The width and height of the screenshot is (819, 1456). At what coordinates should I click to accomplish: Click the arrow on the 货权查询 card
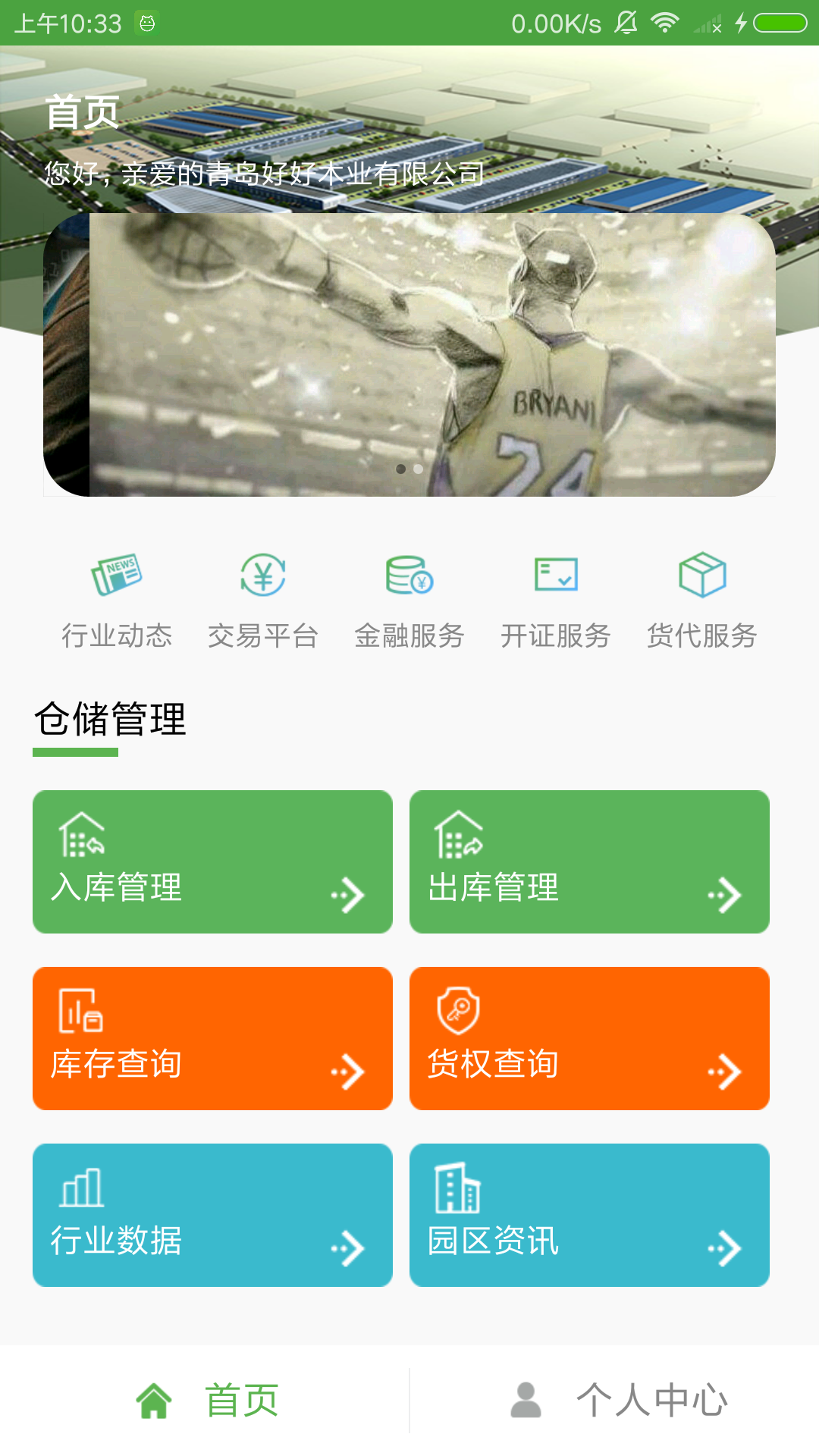pos(726,1071)
